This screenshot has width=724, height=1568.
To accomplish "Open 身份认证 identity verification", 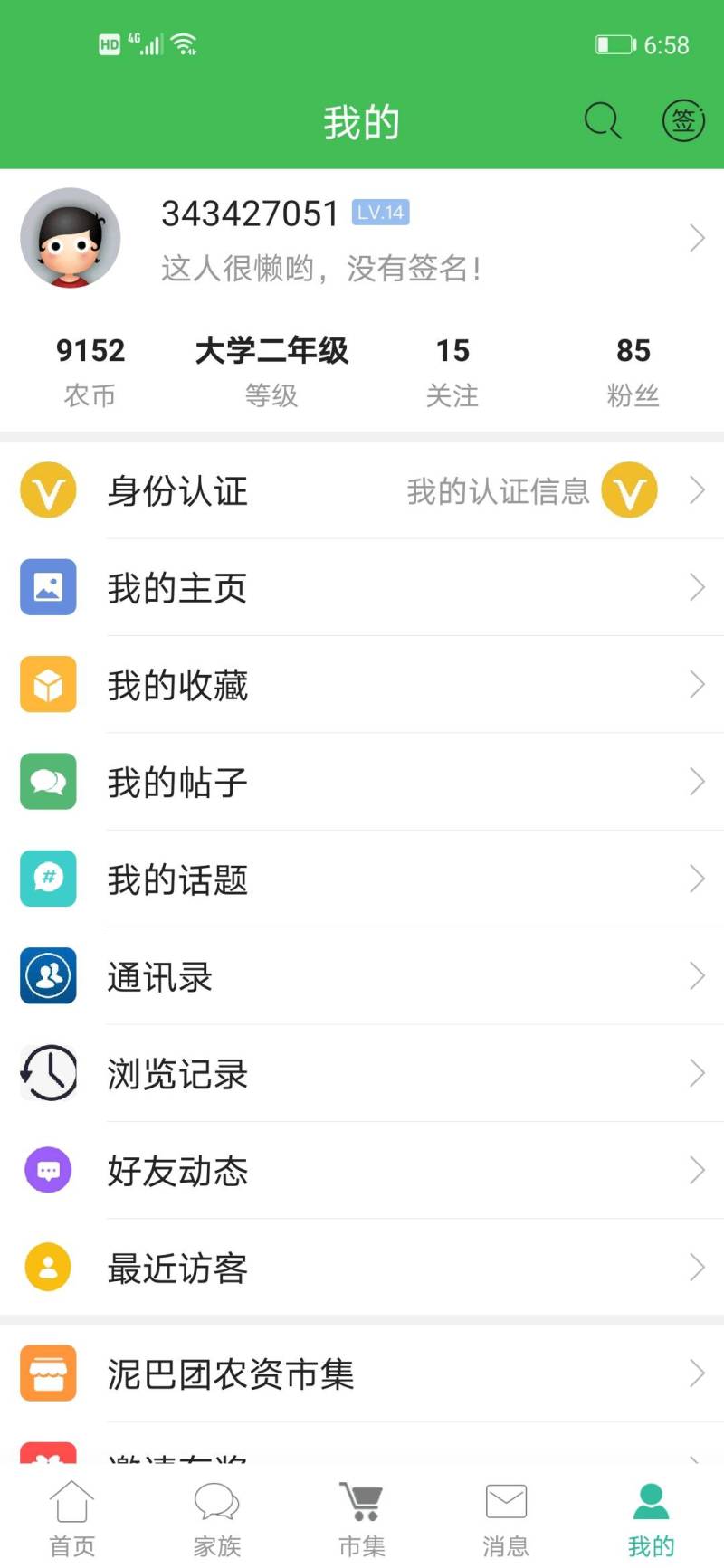I will click(x=362, y=490).
